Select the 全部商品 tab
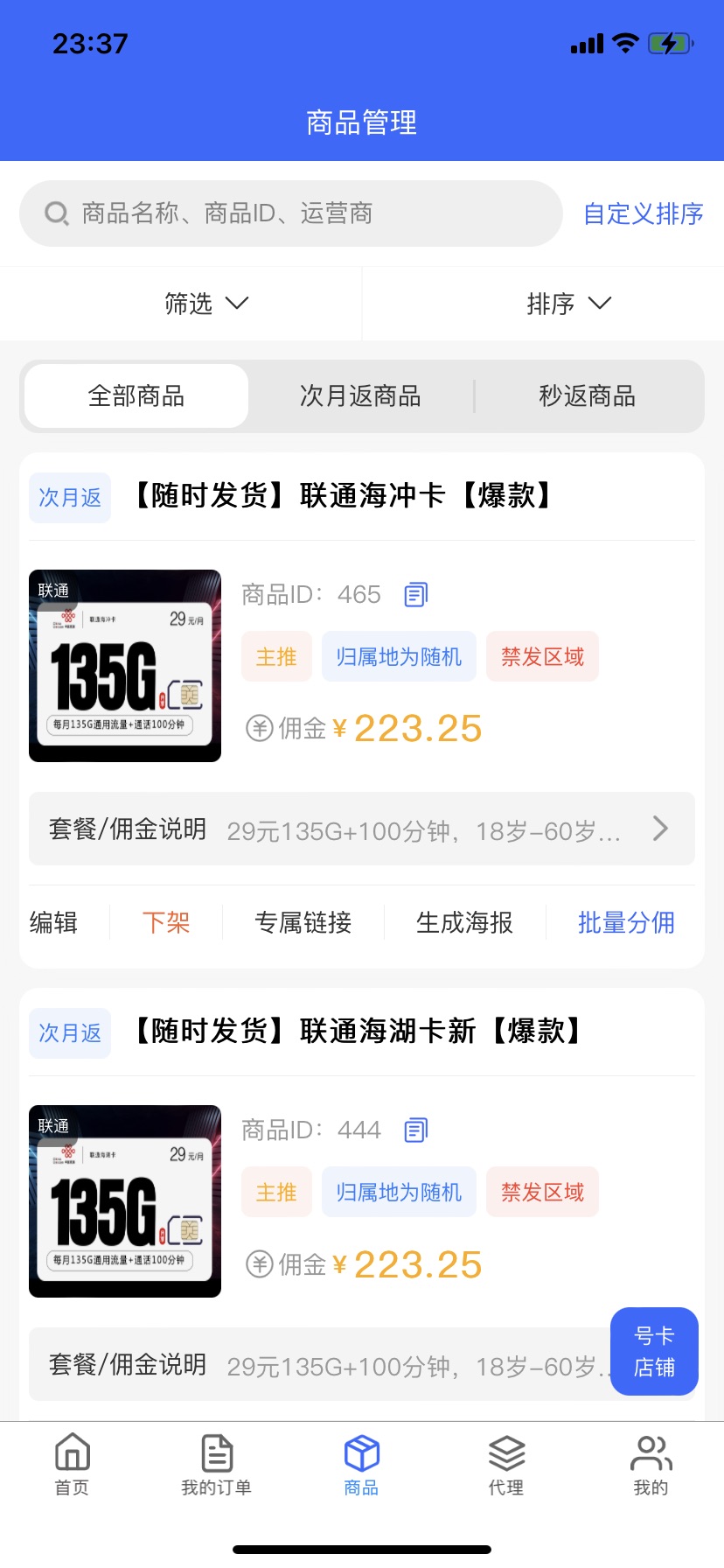 (x=136, y=396)
